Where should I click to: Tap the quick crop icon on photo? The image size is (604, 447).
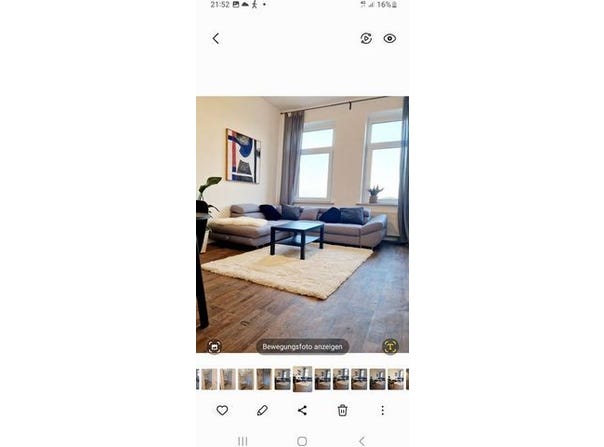click(x=214, y=347)
